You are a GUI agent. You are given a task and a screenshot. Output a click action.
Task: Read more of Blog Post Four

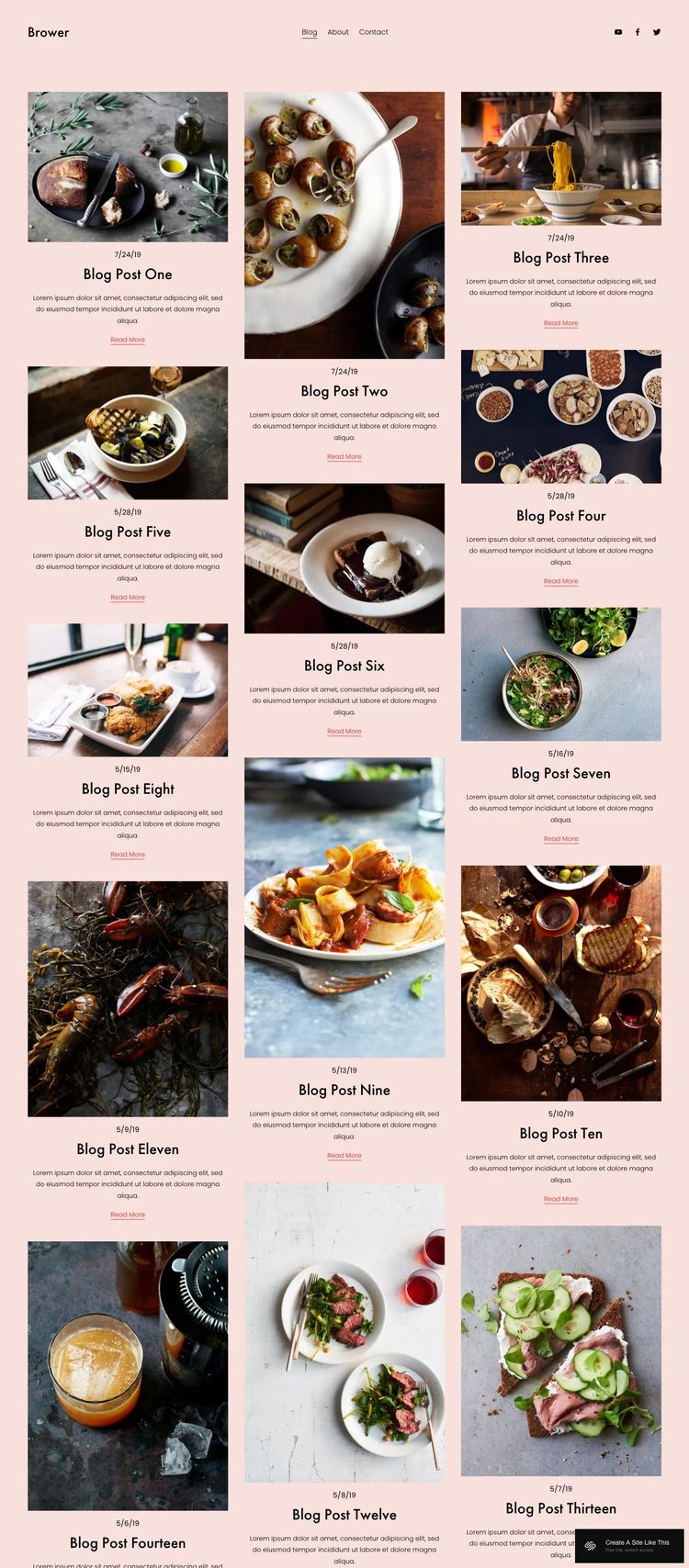click(x=560, y=581)
